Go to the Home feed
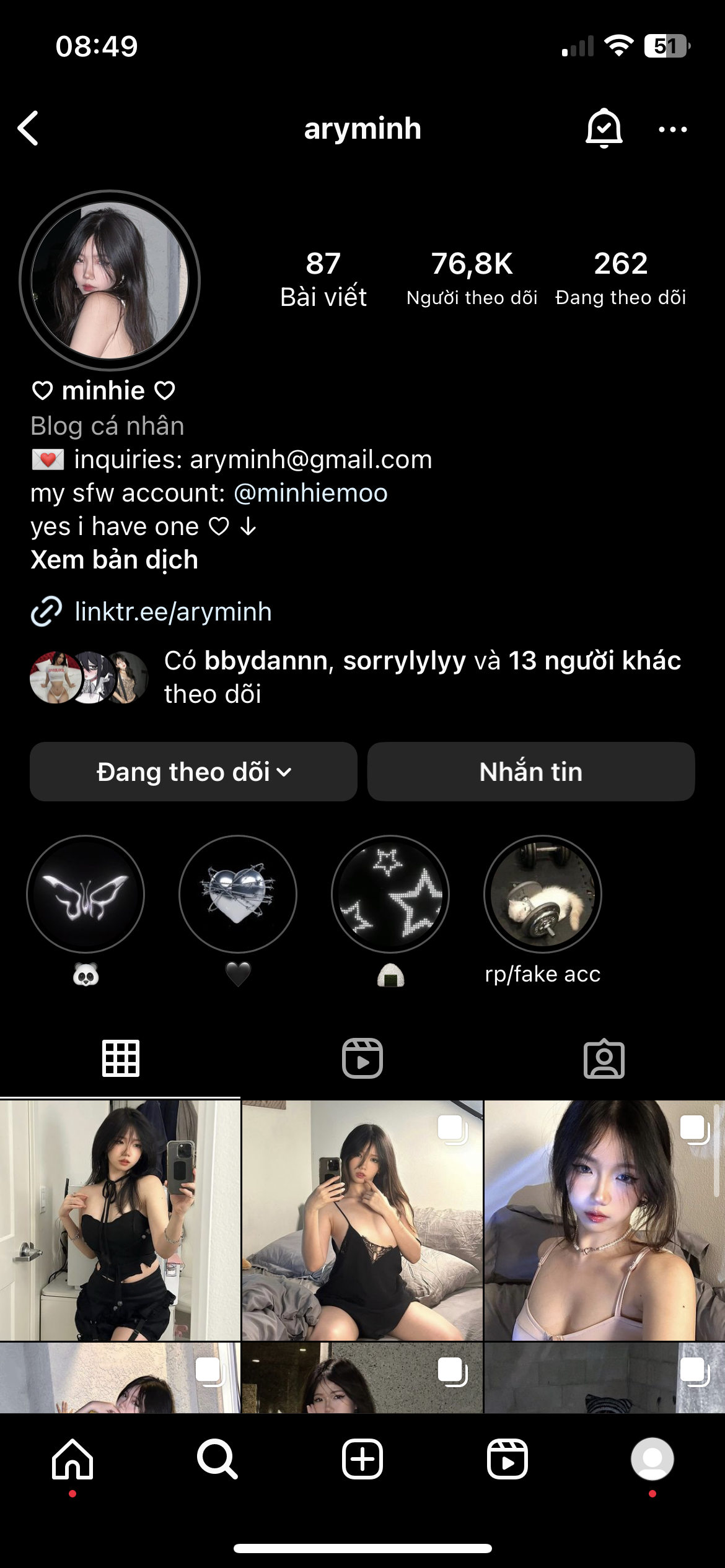 pyautogui.click(x=72, y=1459)
